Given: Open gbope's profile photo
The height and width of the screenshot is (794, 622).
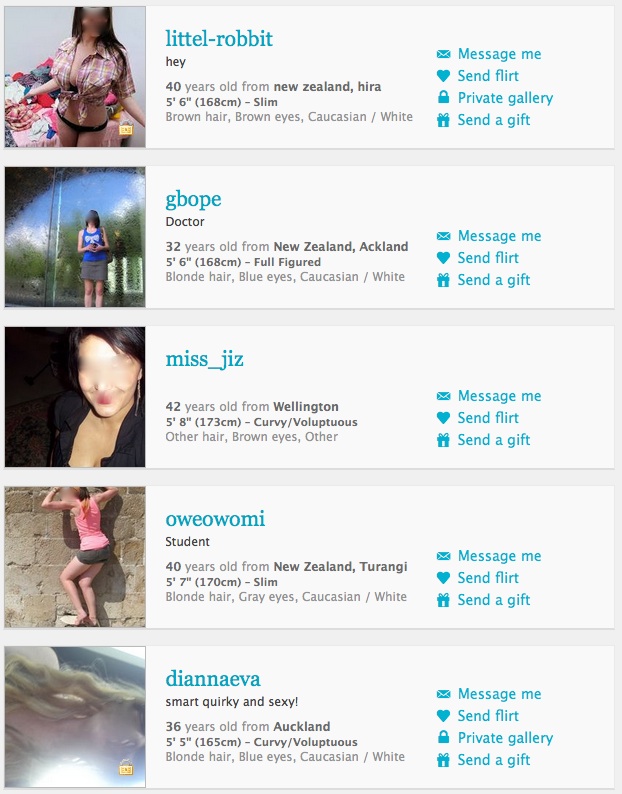Looking at the screenshot, I should [75, 237].
